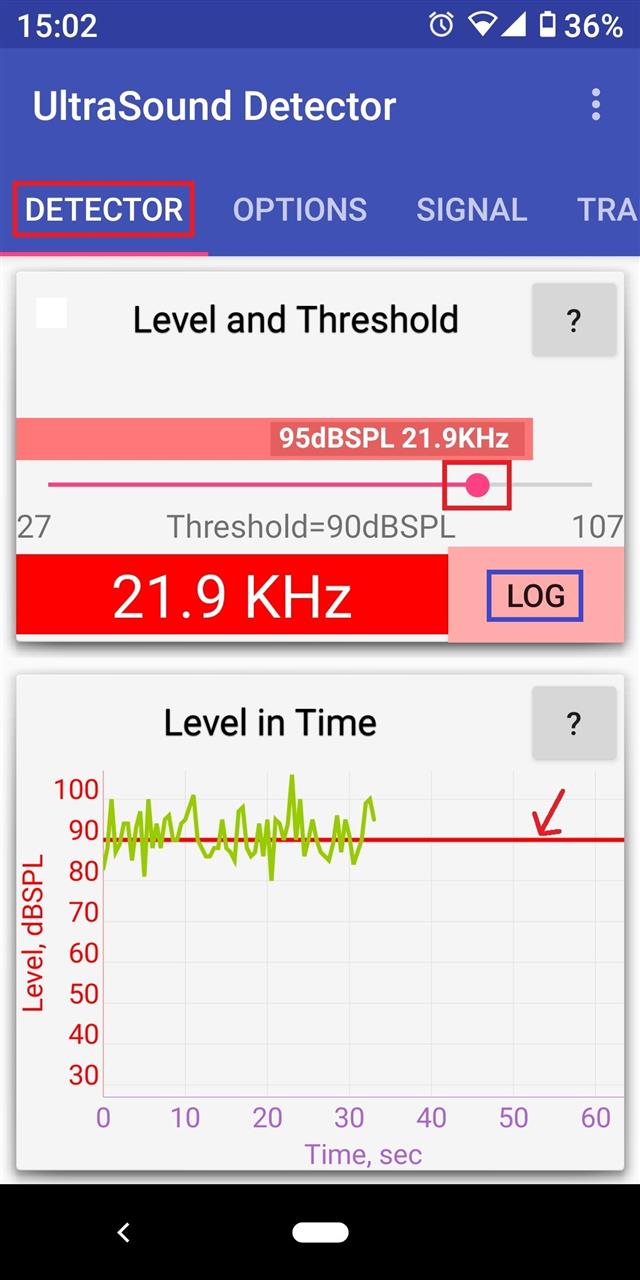The width and height of the screenshot is (640, 1280).
Task: Open help for Level and Threshold
Action: (x=573, y=320)
